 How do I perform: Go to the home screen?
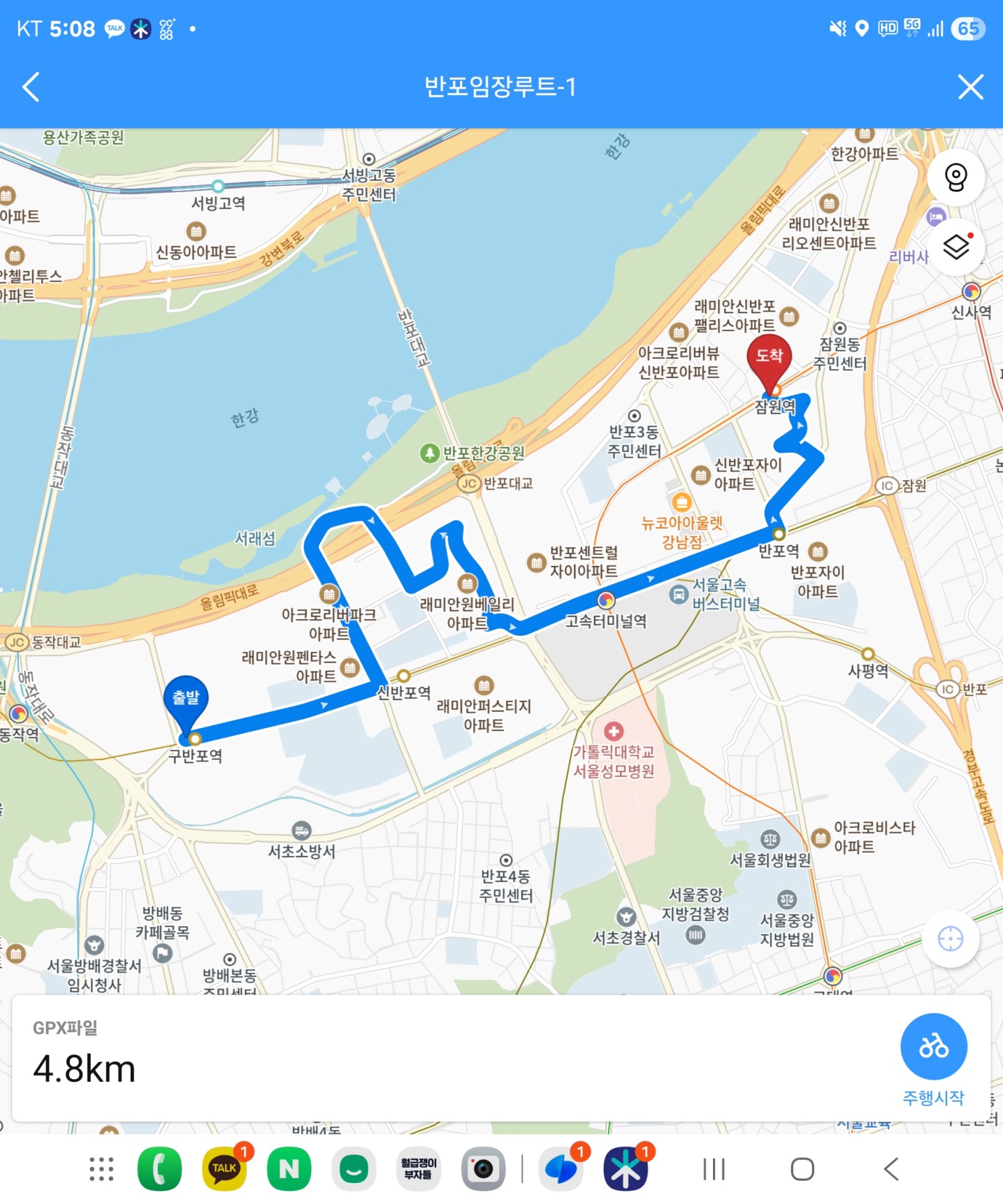pos(802,1169)
